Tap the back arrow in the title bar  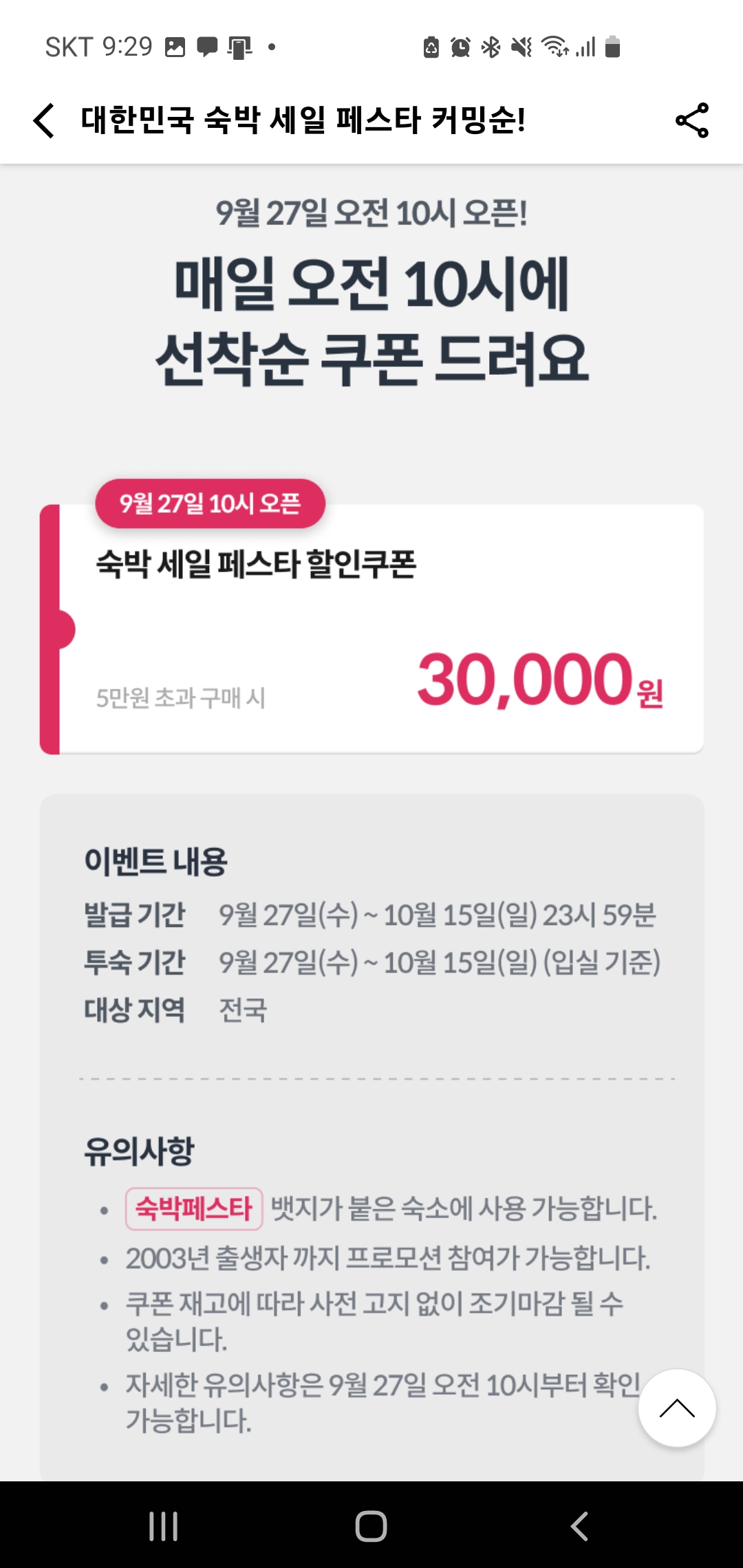coord(44,120)
